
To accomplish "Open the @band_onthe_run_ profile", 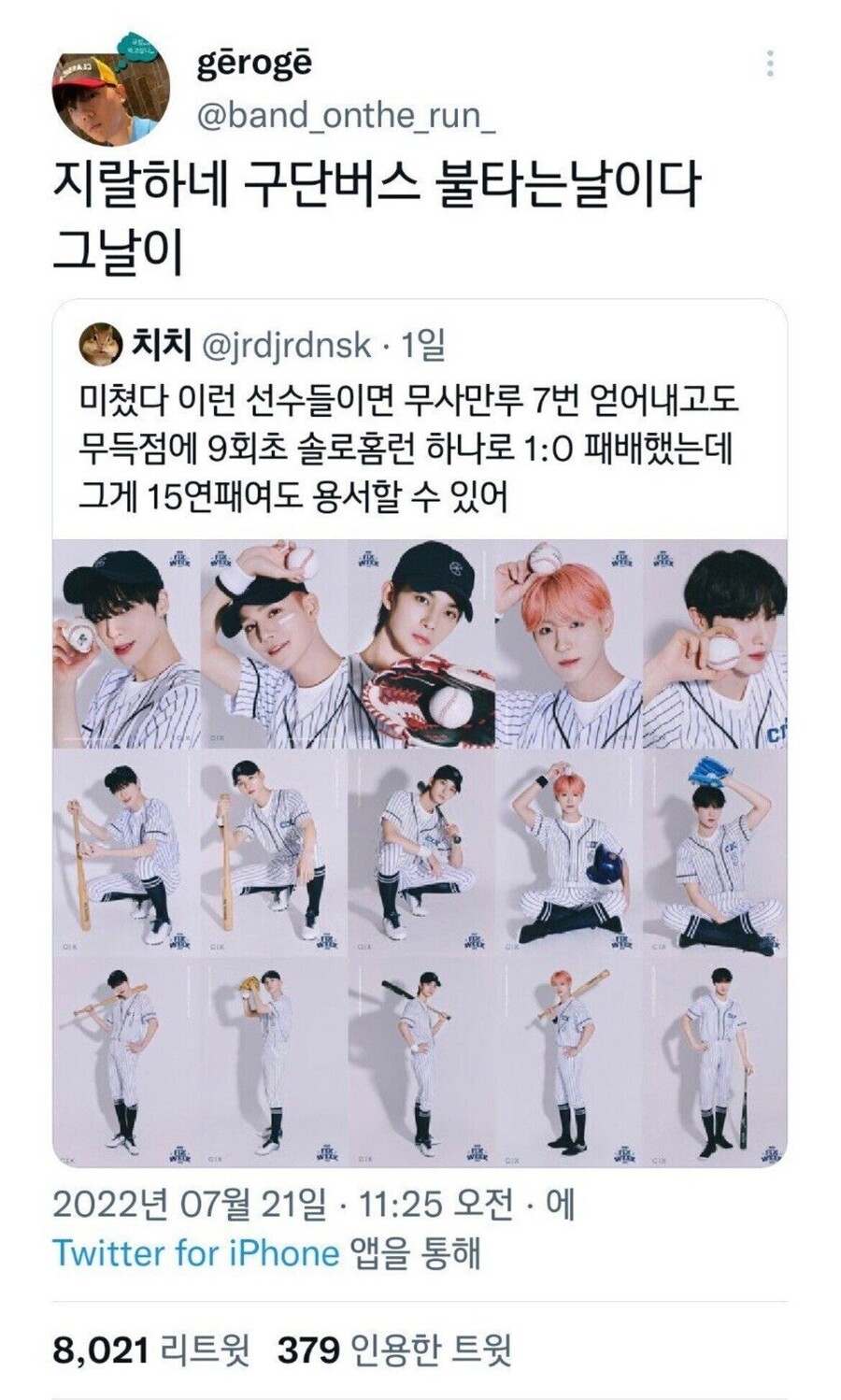I will tap(346, 116).
